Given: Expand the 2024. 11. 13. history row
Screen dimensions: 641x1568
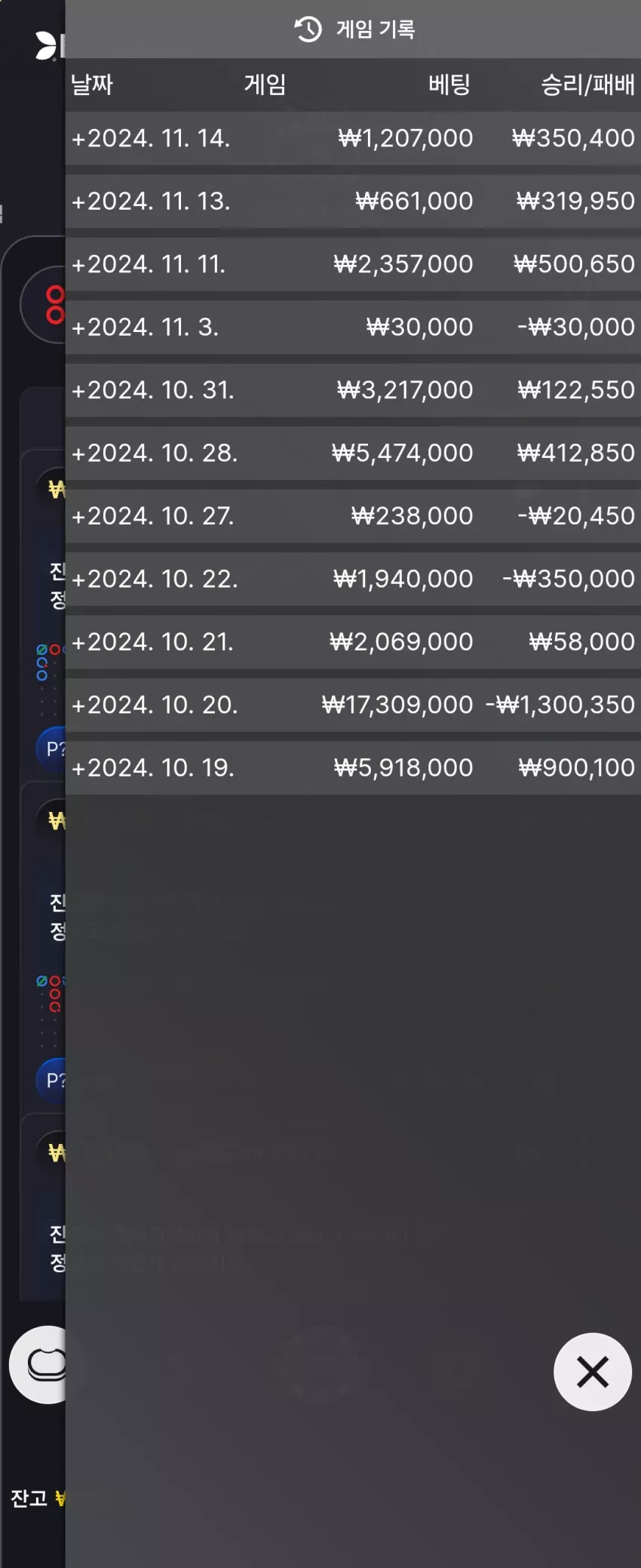Looking at the screenshot, I should coord(353,201).
